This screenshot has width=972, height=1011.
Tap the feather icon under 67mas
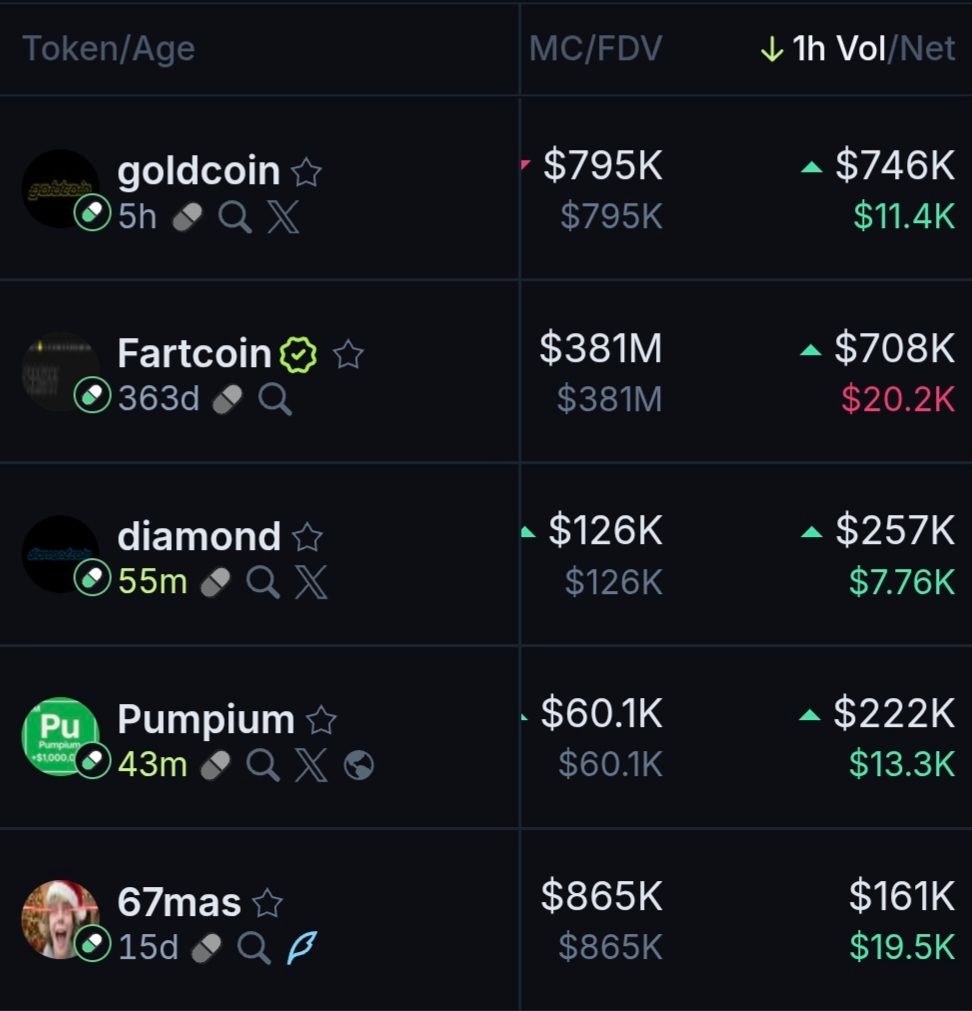pyautogui.click(x=302, y=947)
